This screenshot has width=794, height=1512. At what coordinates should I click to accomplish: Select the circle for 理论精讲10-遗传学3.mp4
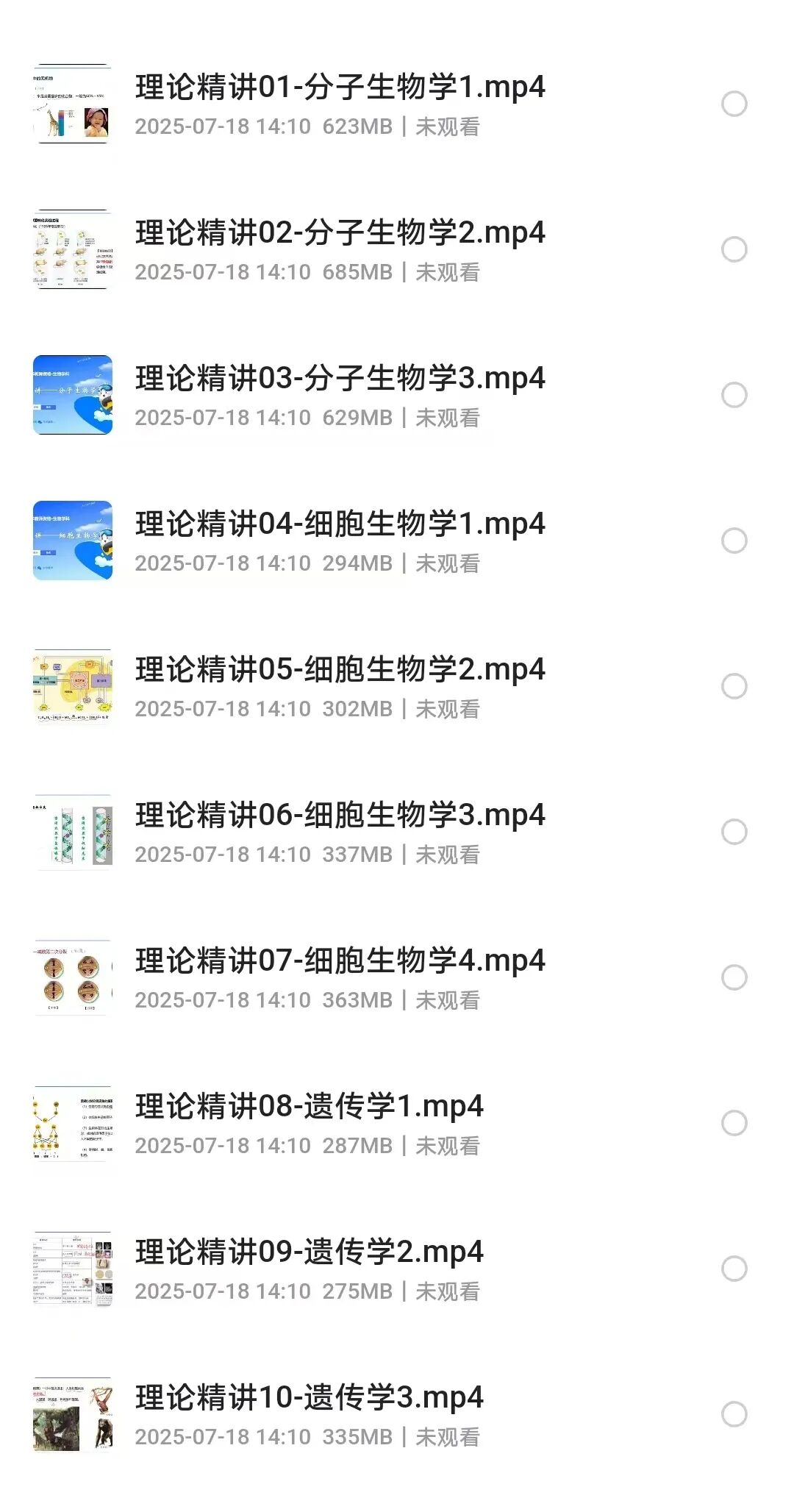point(734,1414)
